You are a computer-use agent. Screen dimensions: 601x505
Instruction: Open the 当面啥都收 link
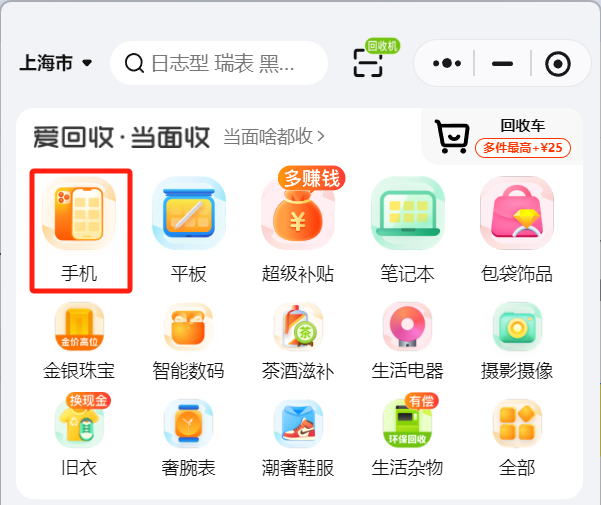click(273, 137)
